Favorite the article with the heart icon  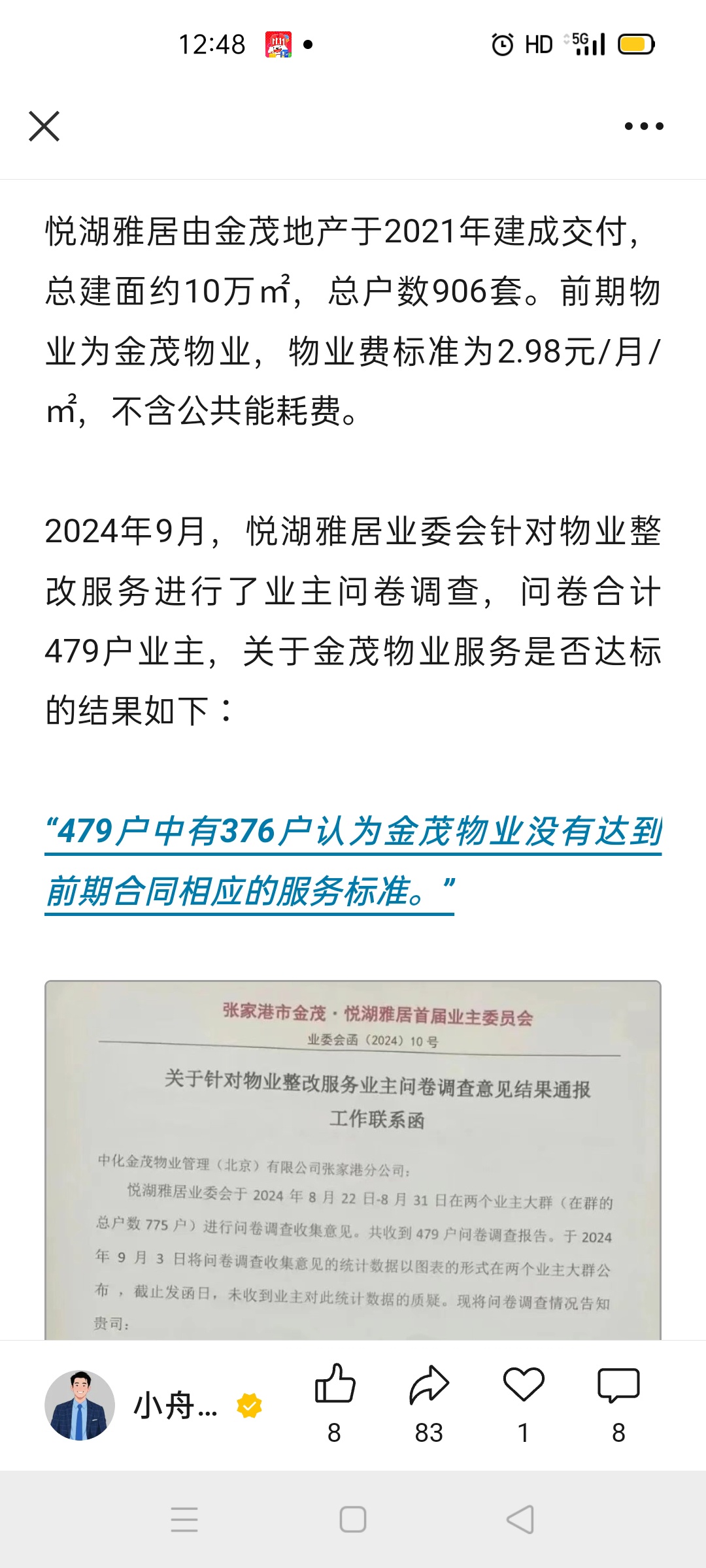coord(524,1385)
